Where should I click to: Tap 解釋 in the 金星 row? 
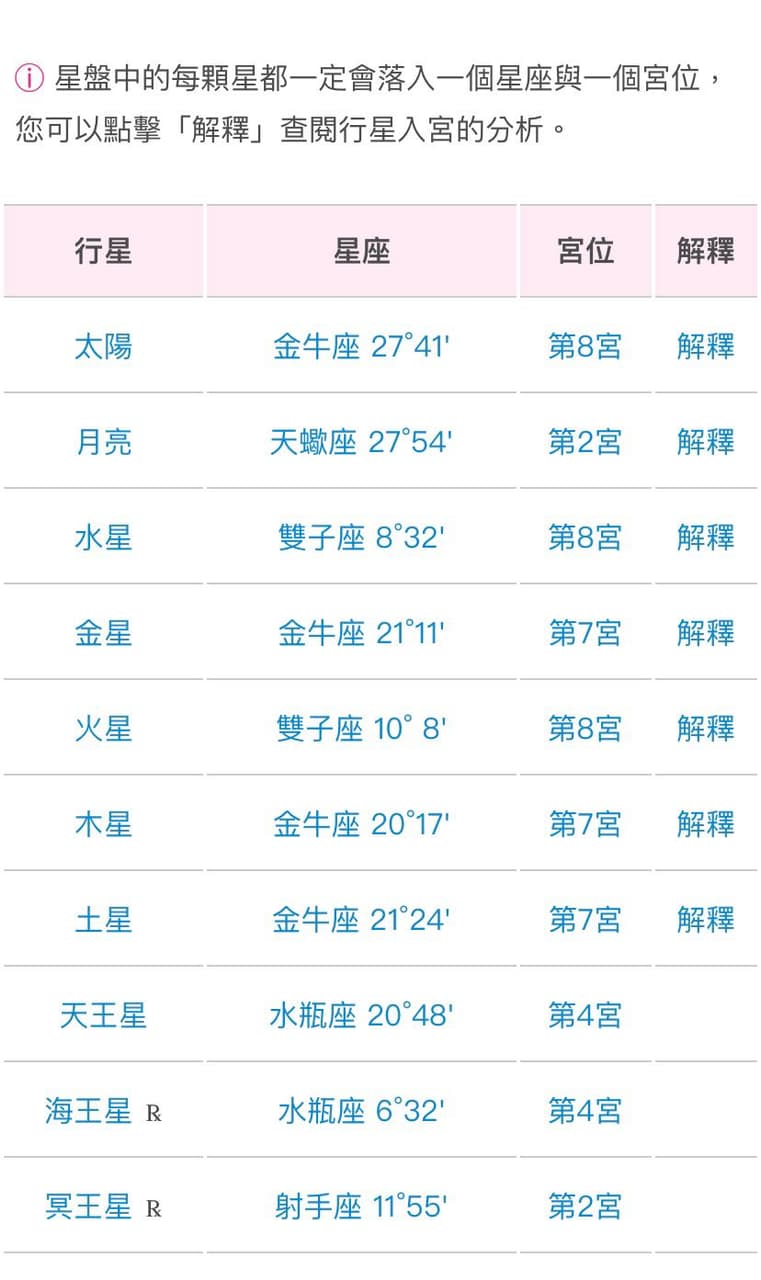(705, 633)
